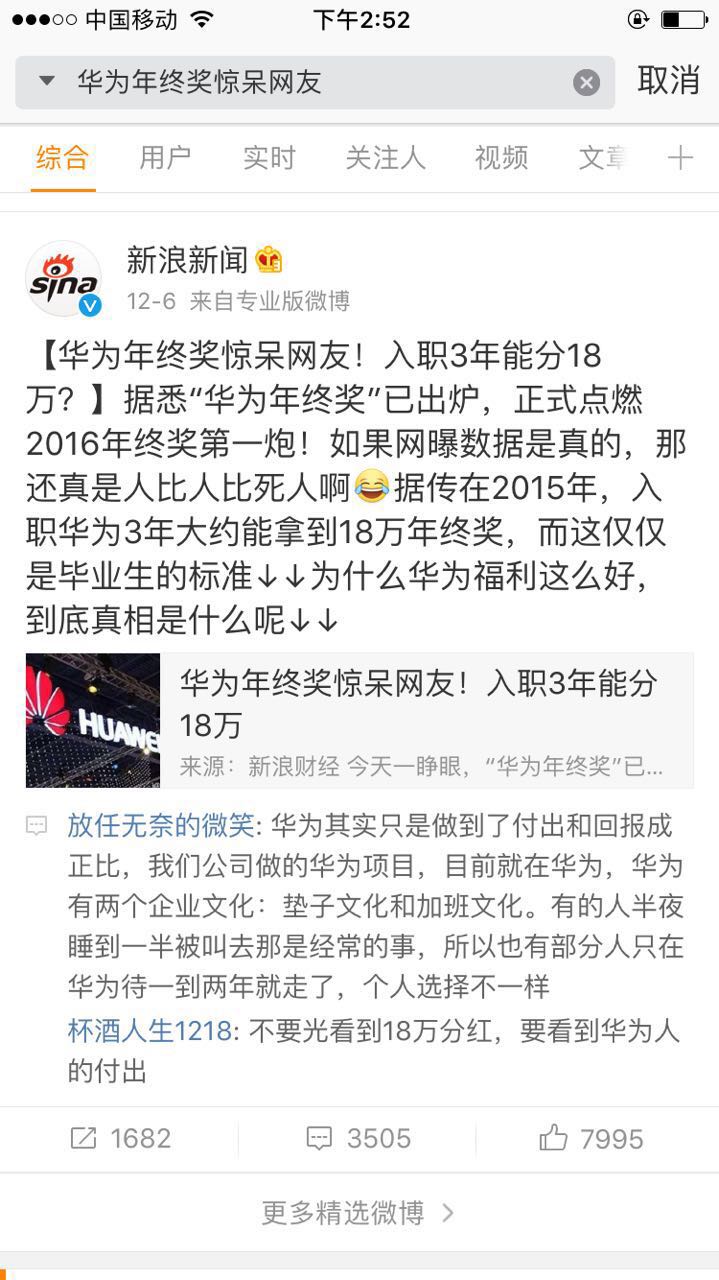Screen dimensions: 719x1280
Task: Switch to the 实时 tab
Action: coord(269,158)
